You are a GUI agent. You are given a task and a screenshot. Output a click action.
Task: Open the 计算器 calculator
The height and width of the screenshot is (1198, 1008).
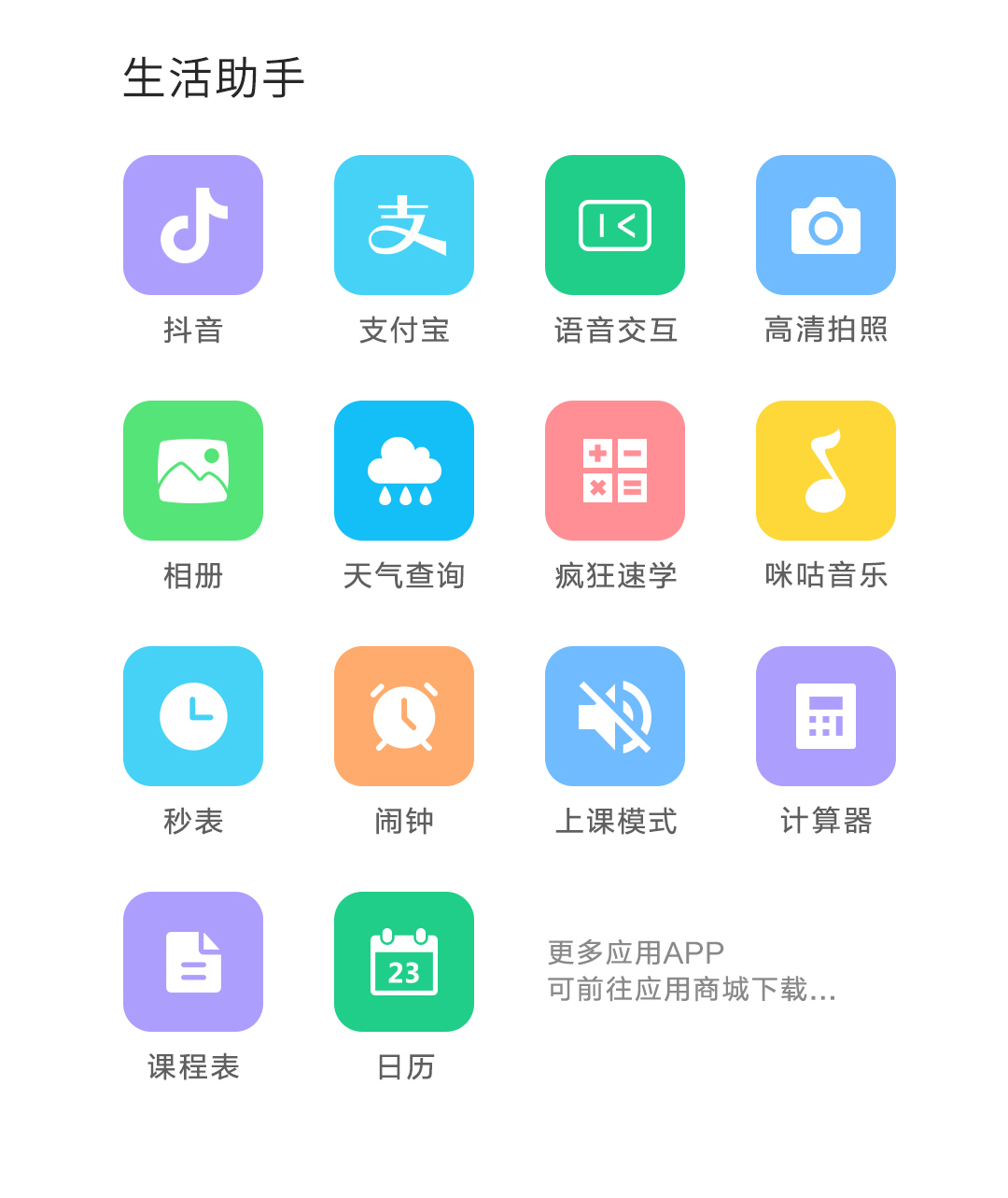826,716
